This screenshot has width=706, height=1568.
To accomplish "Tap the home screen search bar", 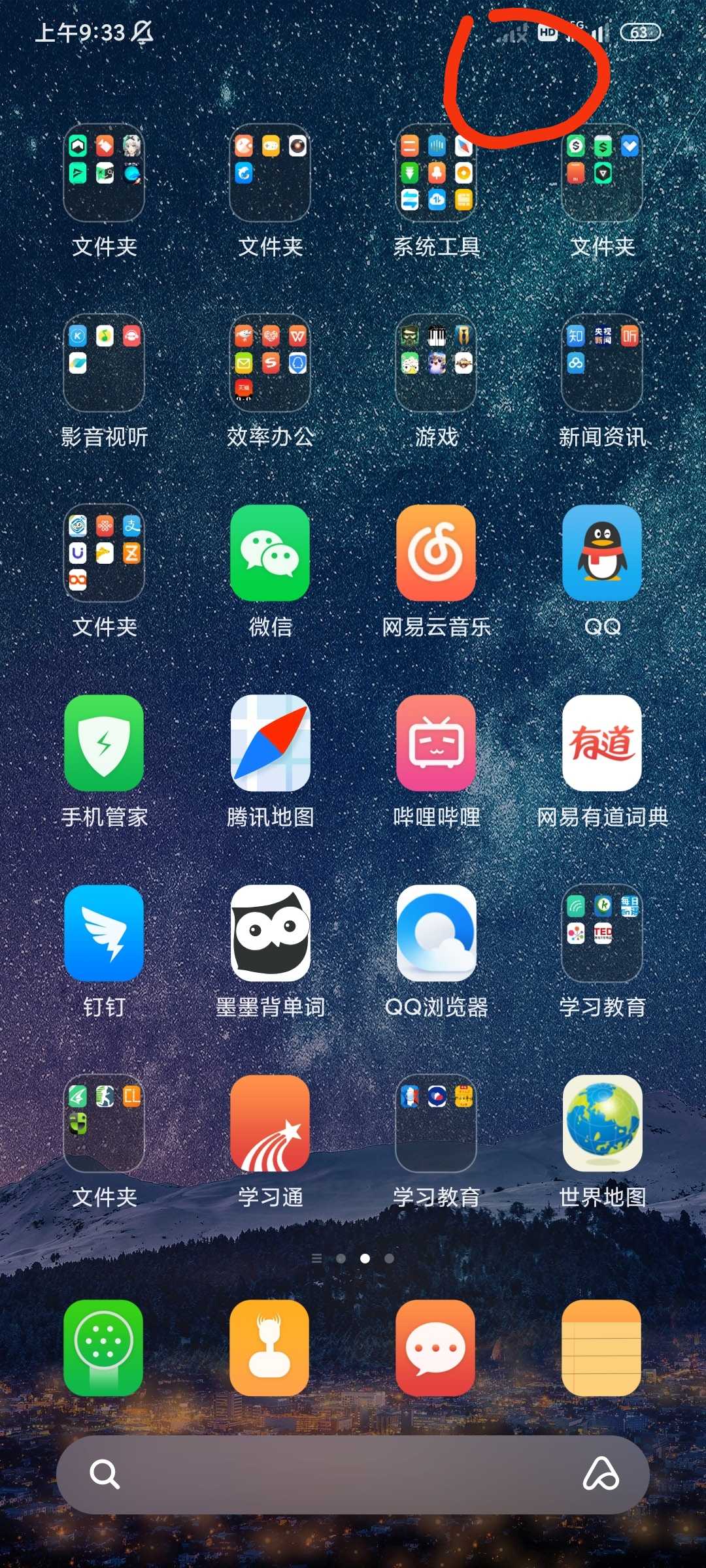I will (353, 1475).
